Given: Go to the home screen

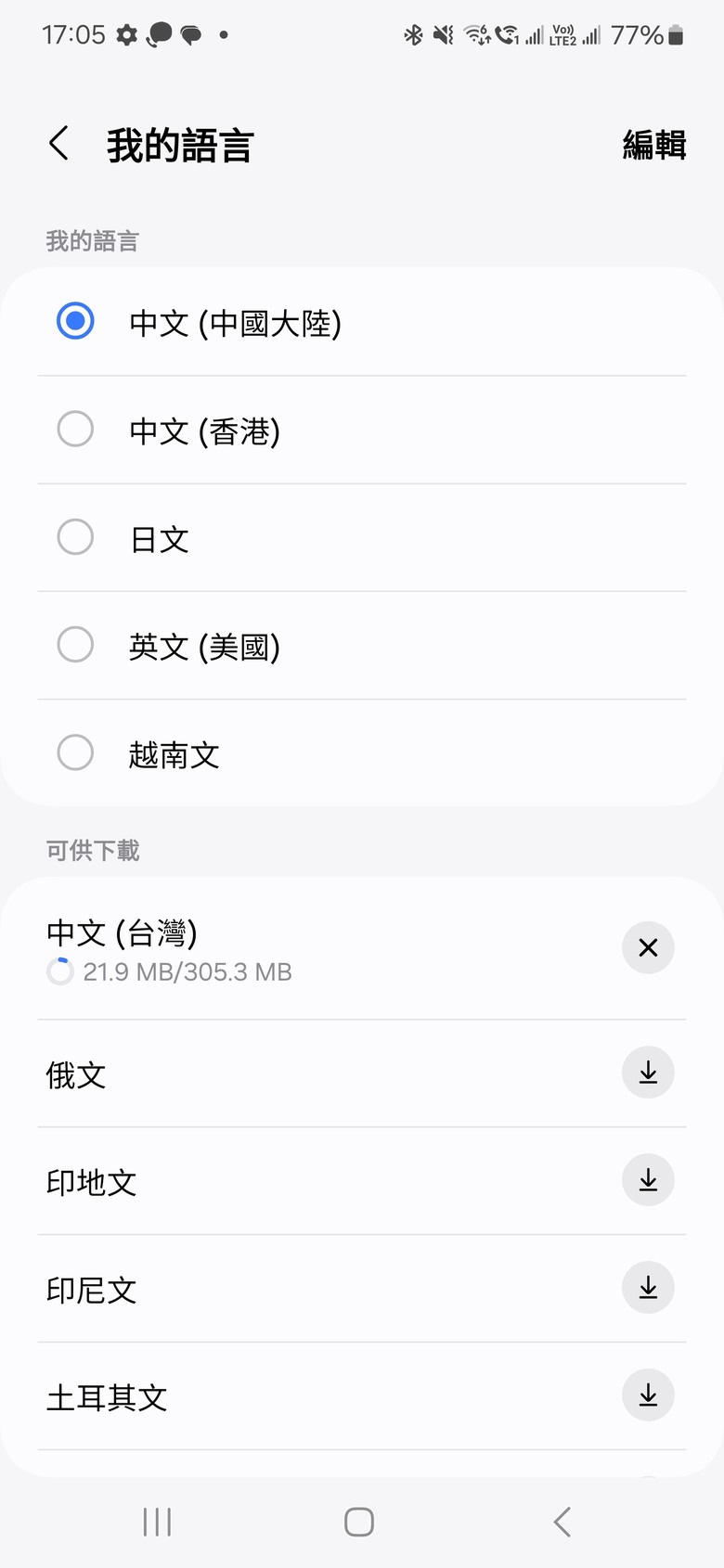Looking at the screenshot, I should click(x=359, y=1522).
